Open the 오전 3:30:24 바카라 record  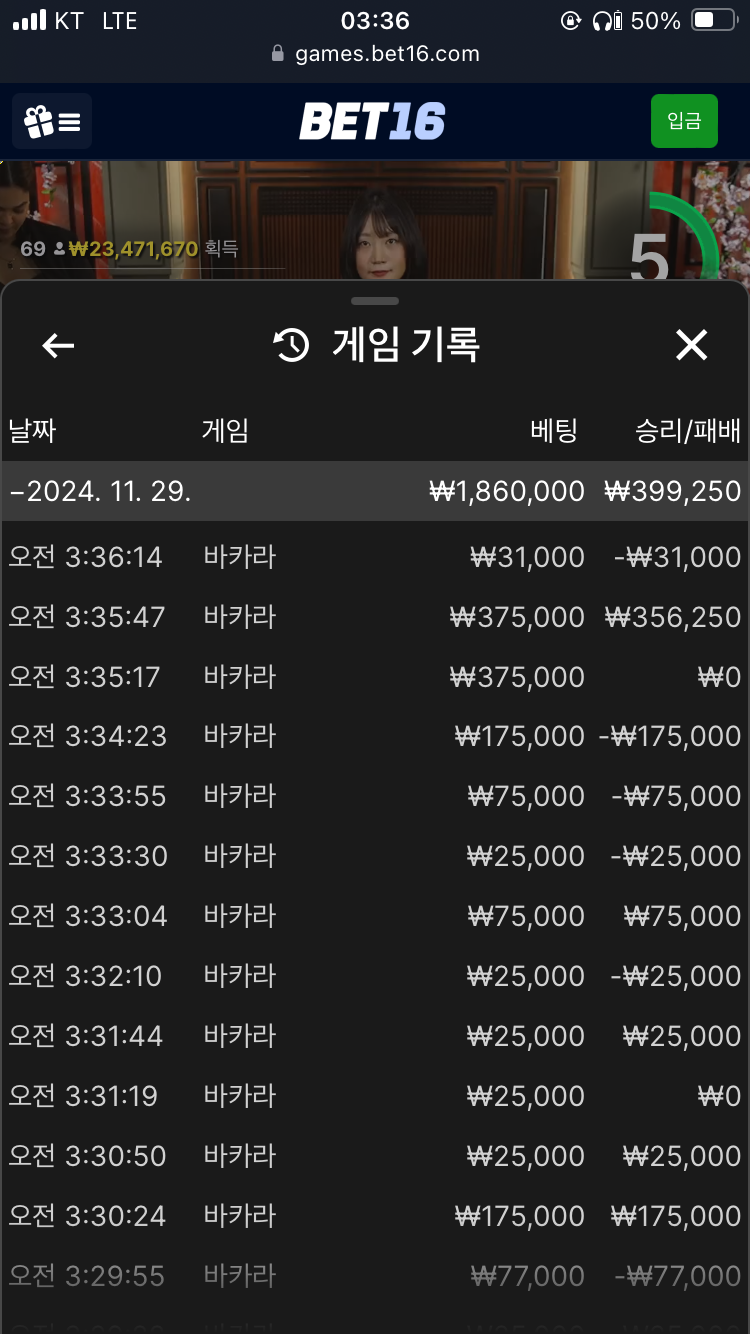click(x=375, y=1216)
